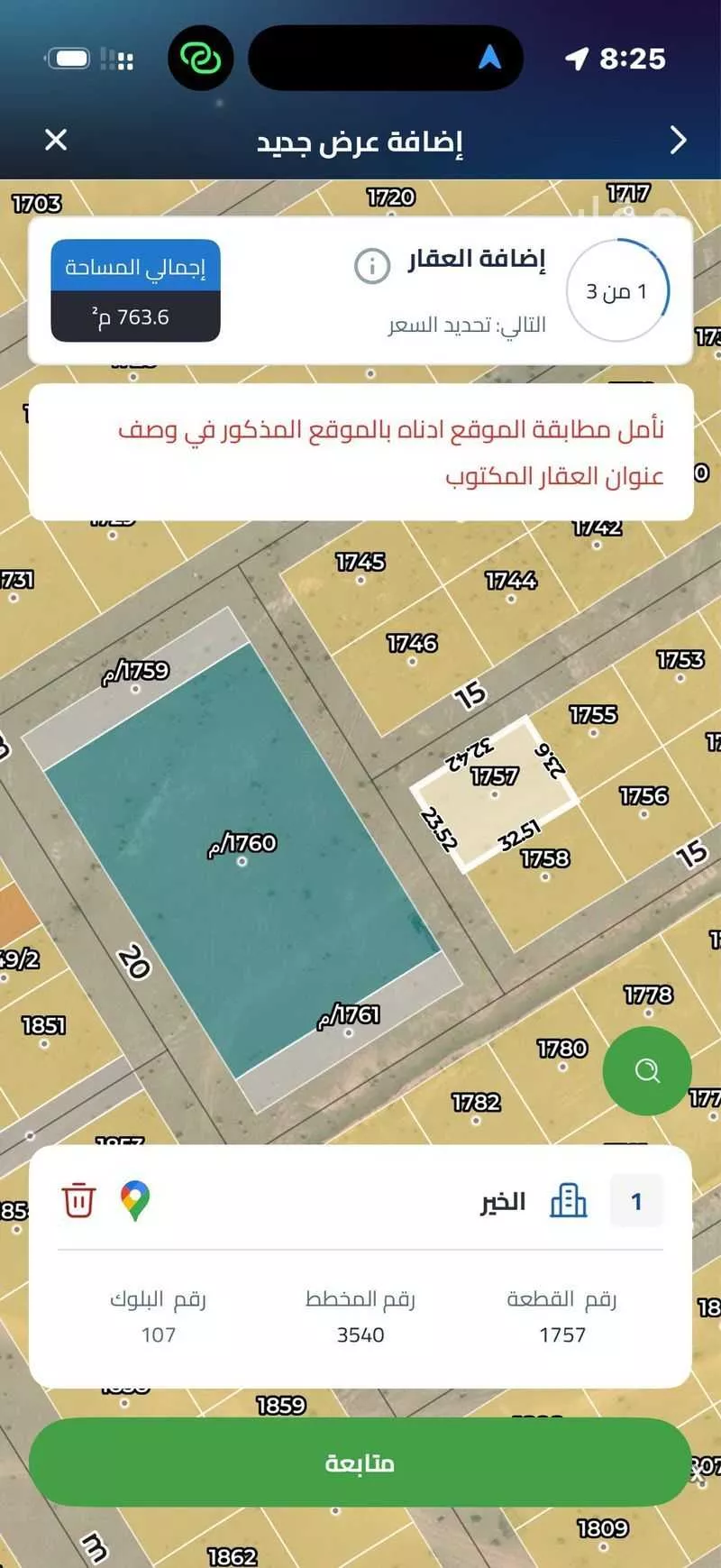Delete the listing using the red trash icon
The image size is (721, 1568).
[x=78, y=1200]
